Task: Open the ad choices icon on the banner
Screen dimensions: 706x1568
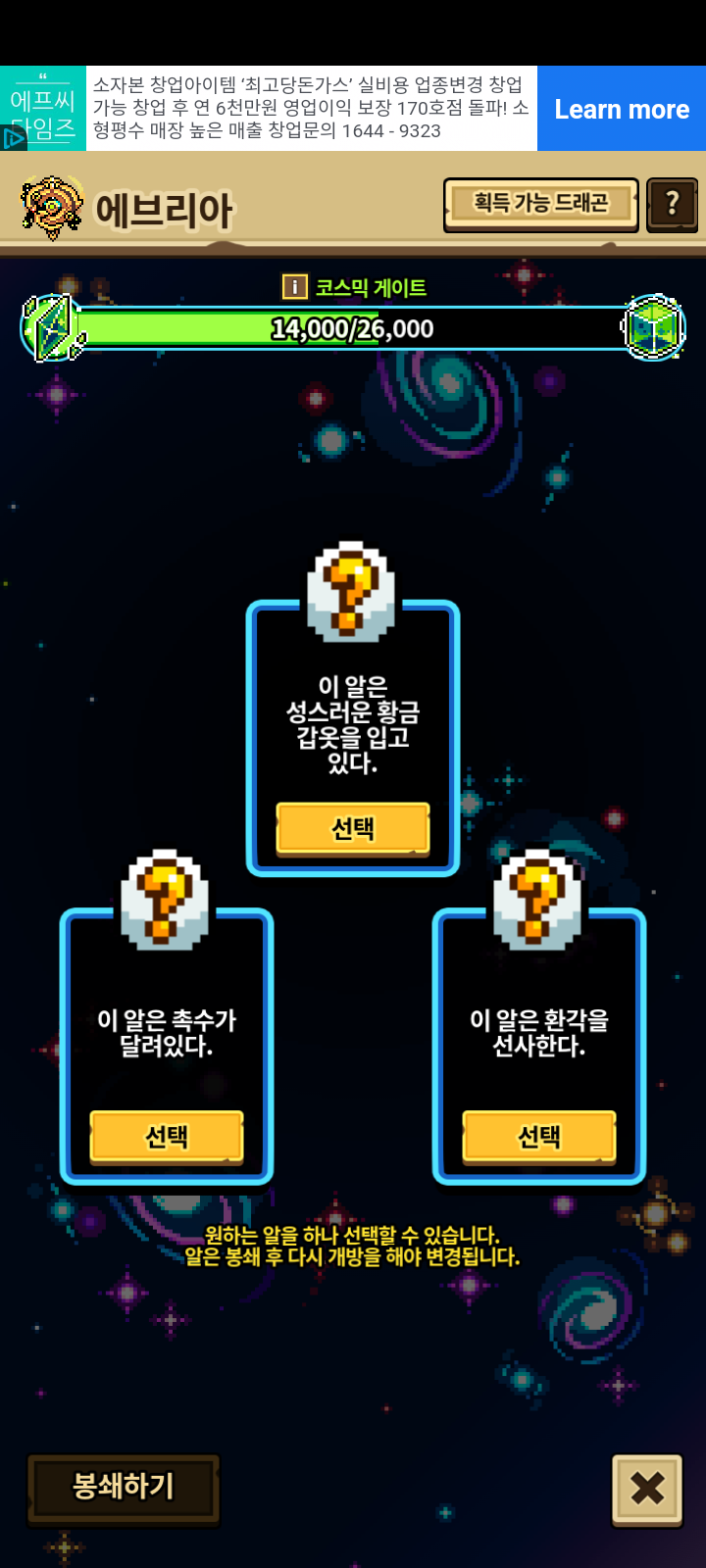Action: tap(13, 138)
